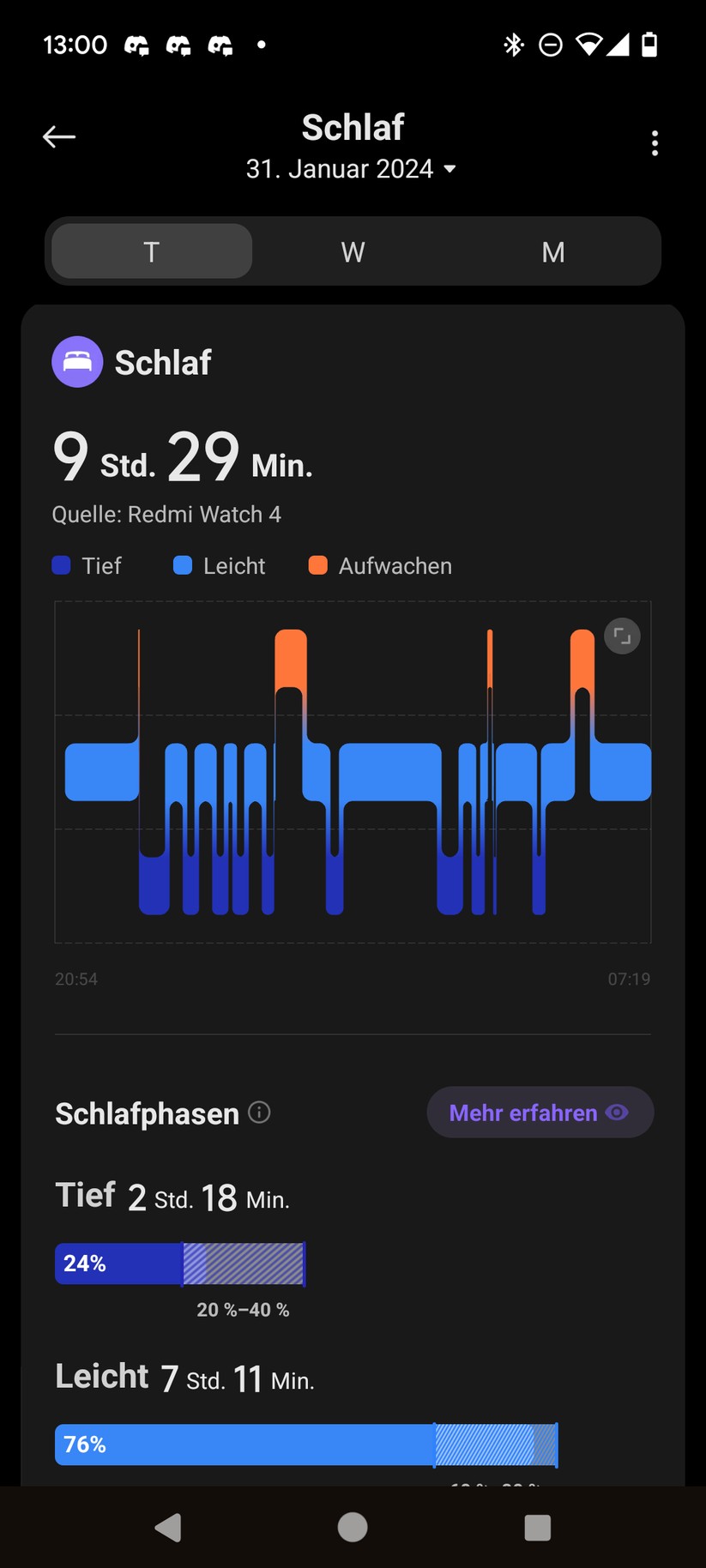Tap the Mehr erfahren button
706x1568 pixels.
(x=540, y=1113)
